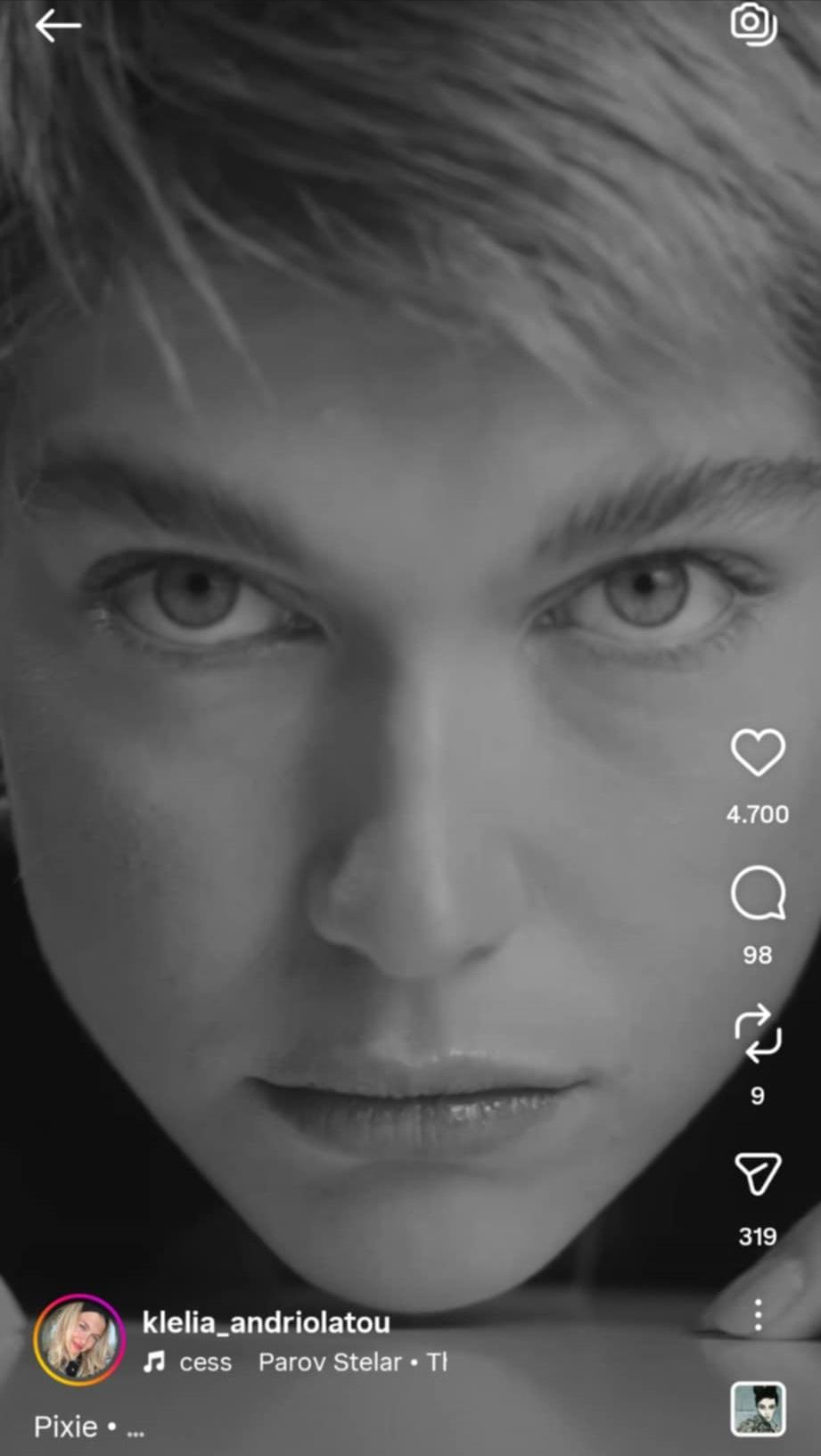Viewport: 821px width, 1456px height.
Task: Repost this reel
Action: [x=758, y=1034]
